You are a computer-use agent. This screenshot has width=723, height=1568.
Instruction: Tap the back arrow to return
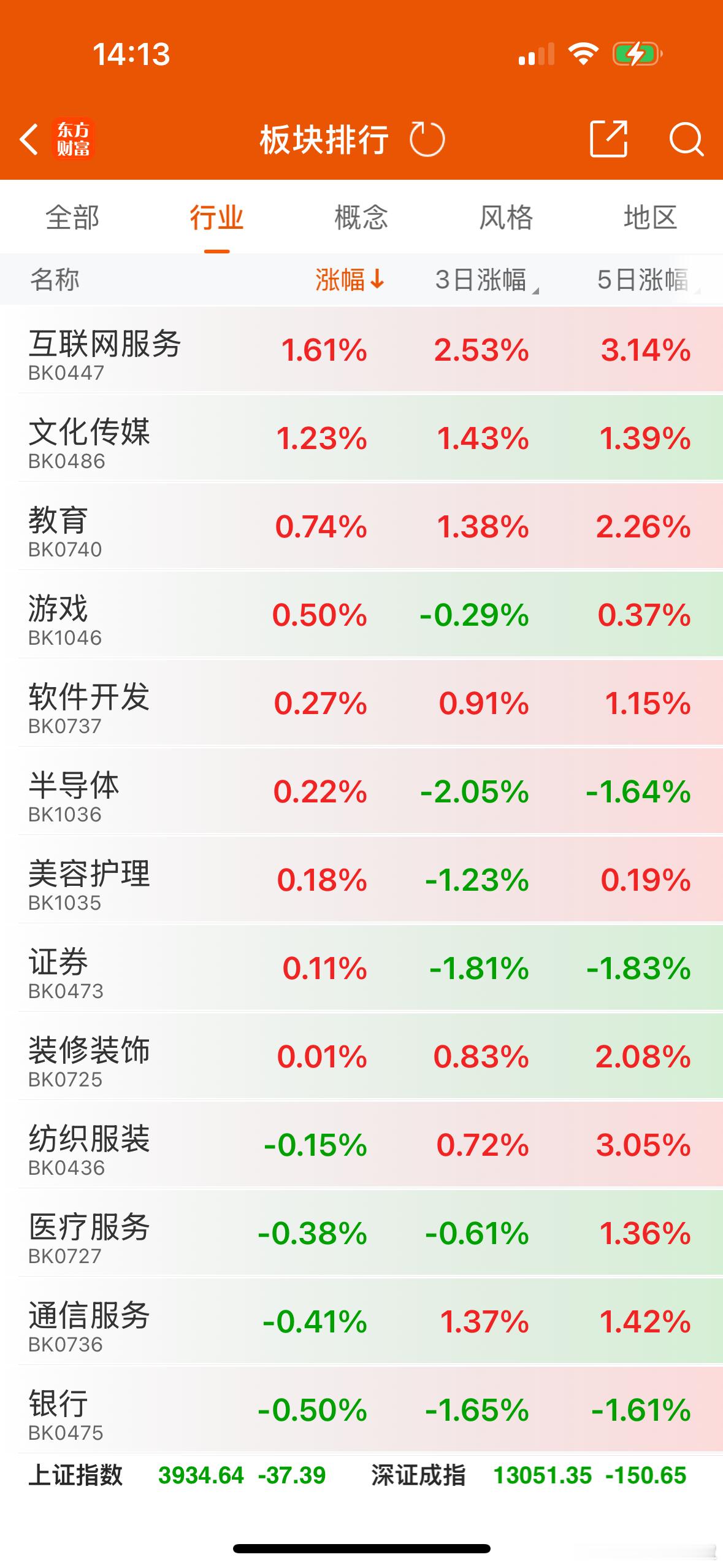pos(29,140)
